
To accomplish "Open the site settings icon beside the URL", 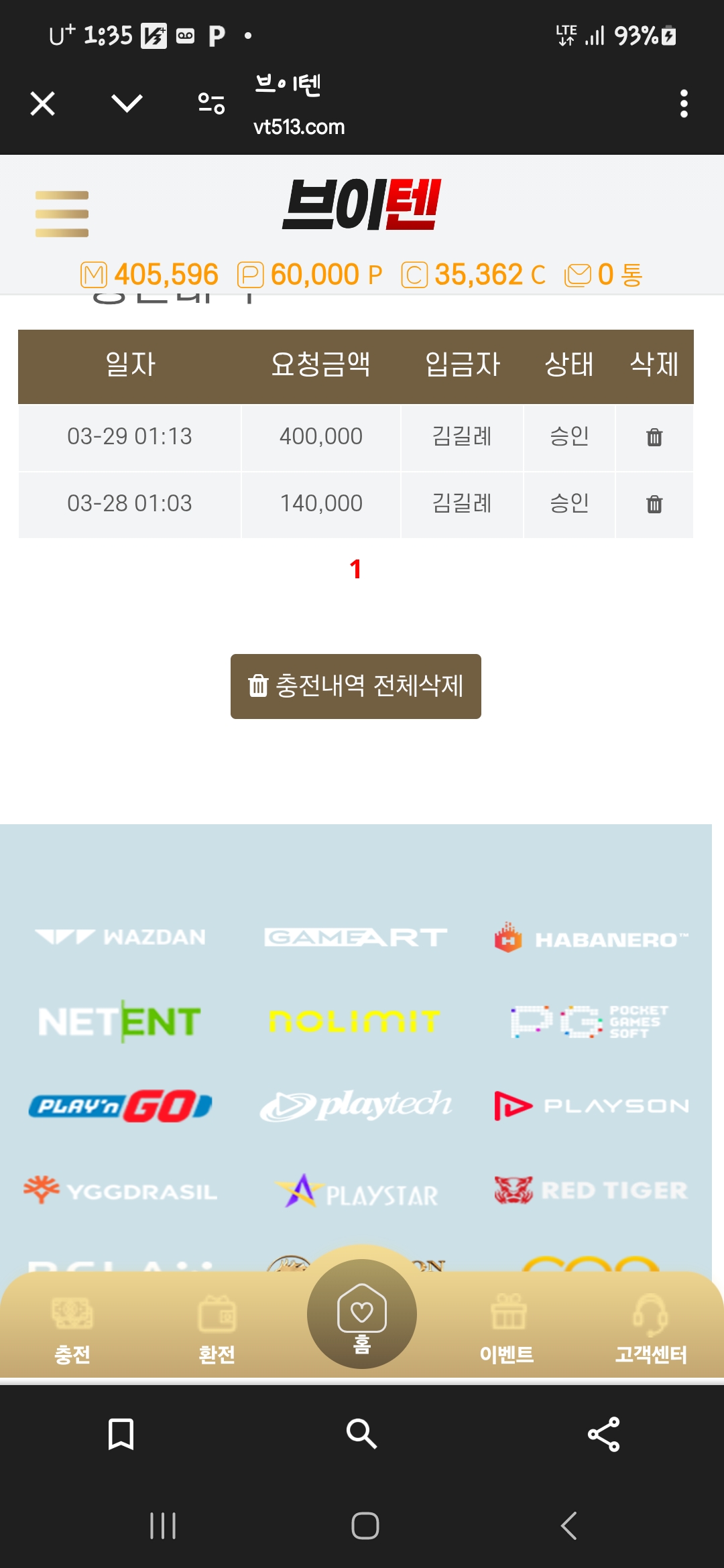I will 211,104.
